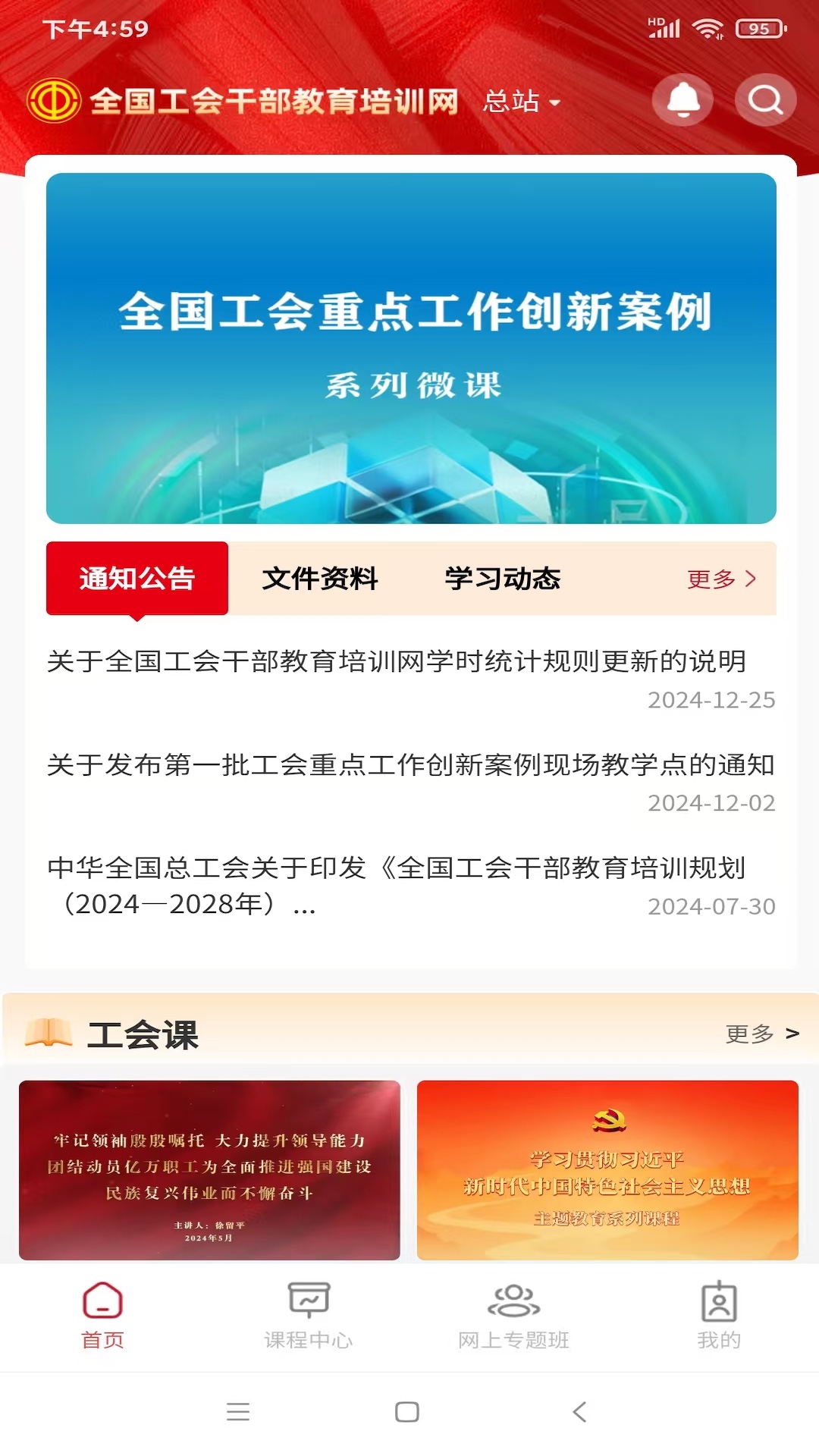819x1456 pixels.
Task: Select the 通知公告 tab
Action: (135, 579)
